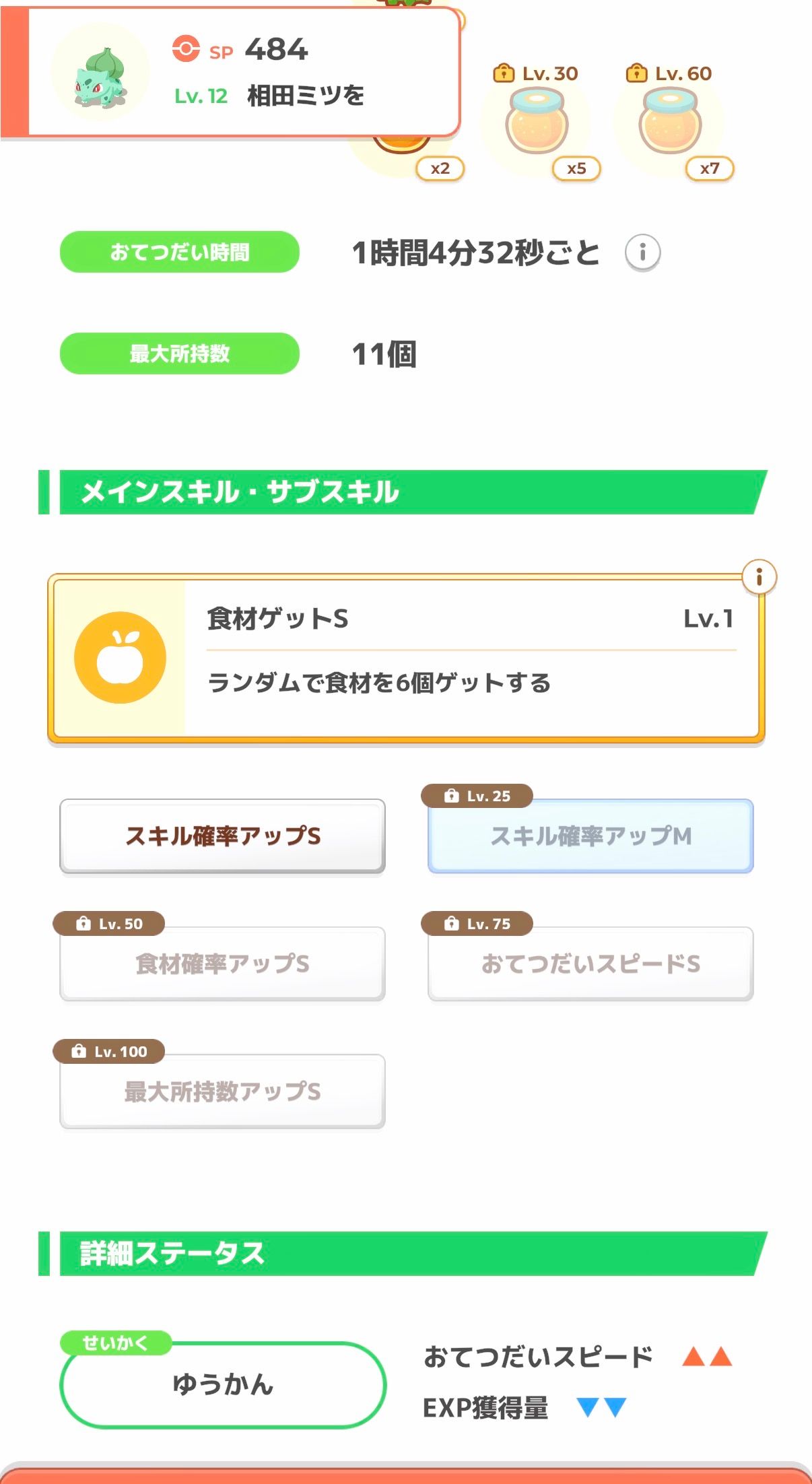
Task: Tap the ゆうかん nature button
Action: click(223, 1384)
